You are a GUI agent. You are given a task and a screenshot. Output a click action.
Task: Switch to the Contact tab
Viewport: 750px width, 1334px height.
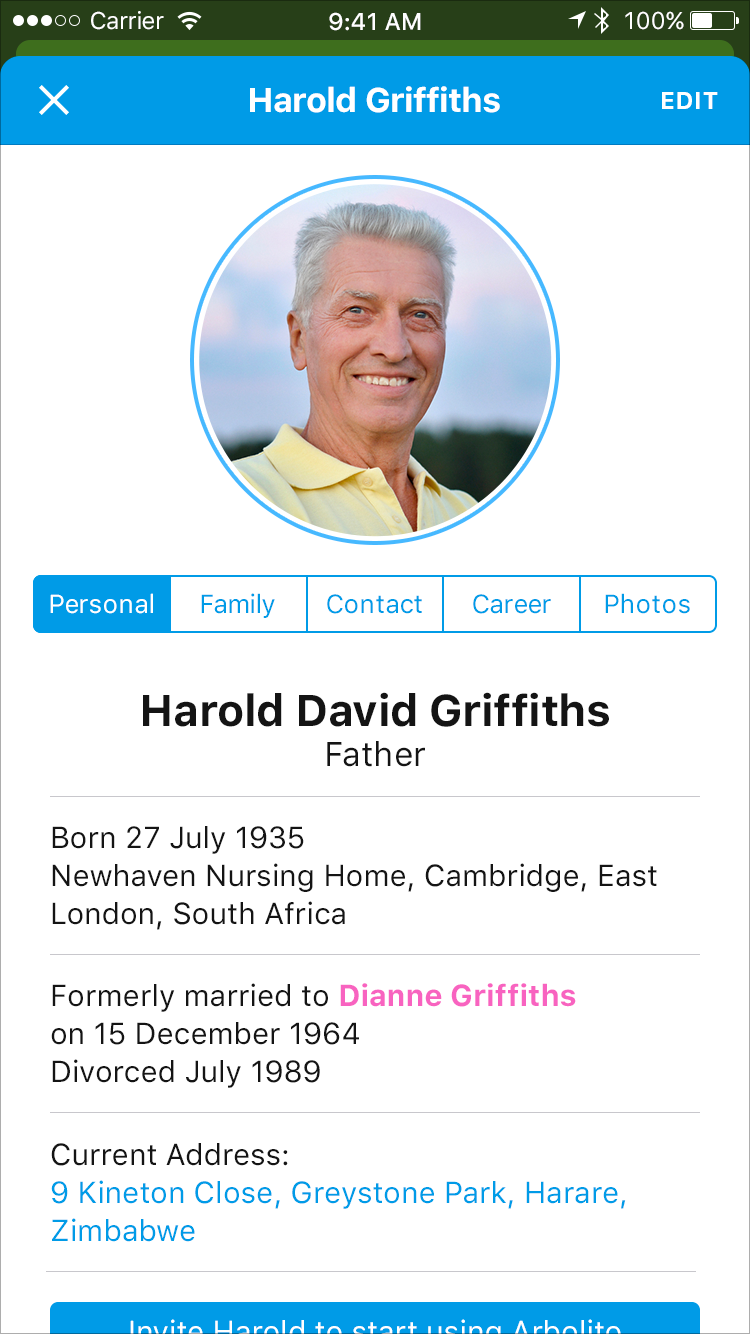pos(375,604)
